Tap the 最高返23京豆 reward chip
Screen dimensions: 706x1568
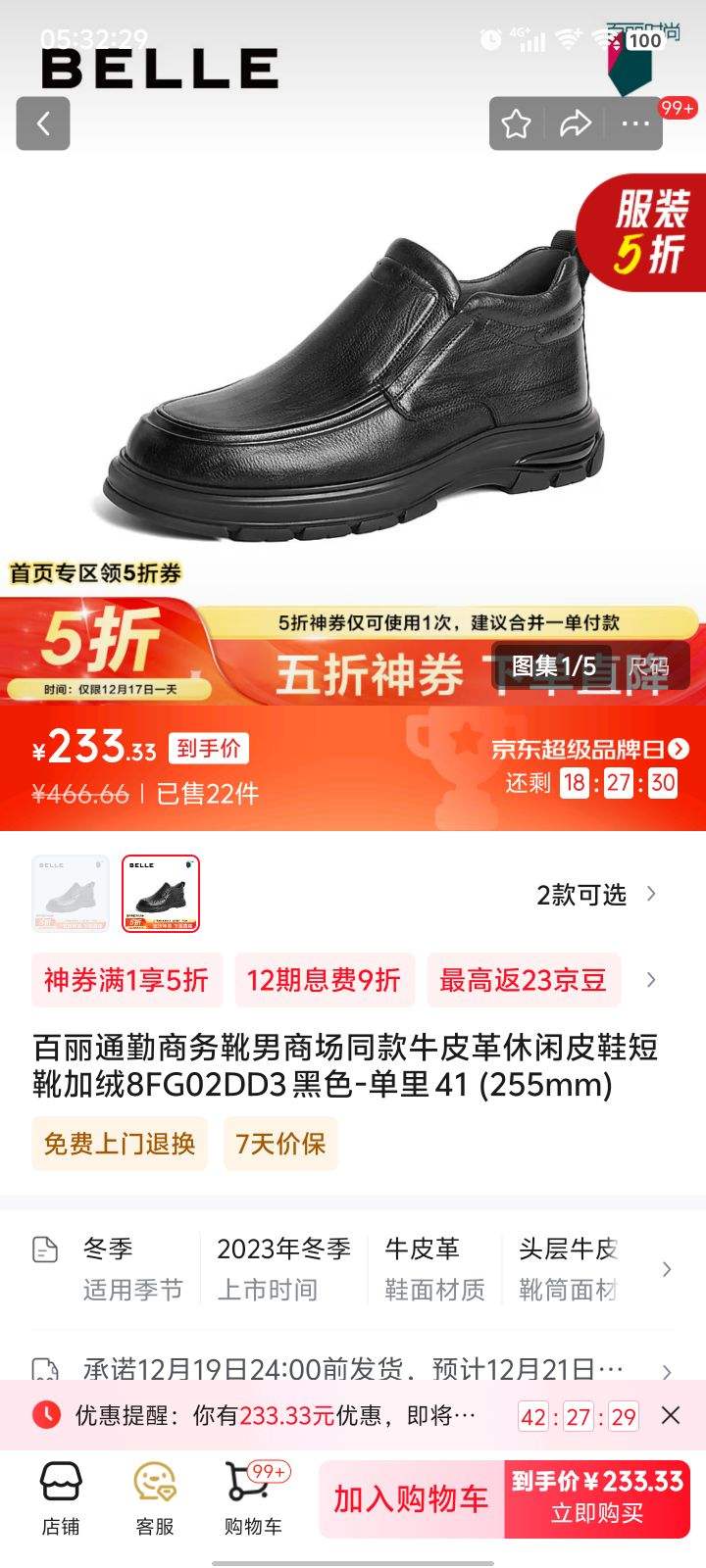tap(523, 980)
